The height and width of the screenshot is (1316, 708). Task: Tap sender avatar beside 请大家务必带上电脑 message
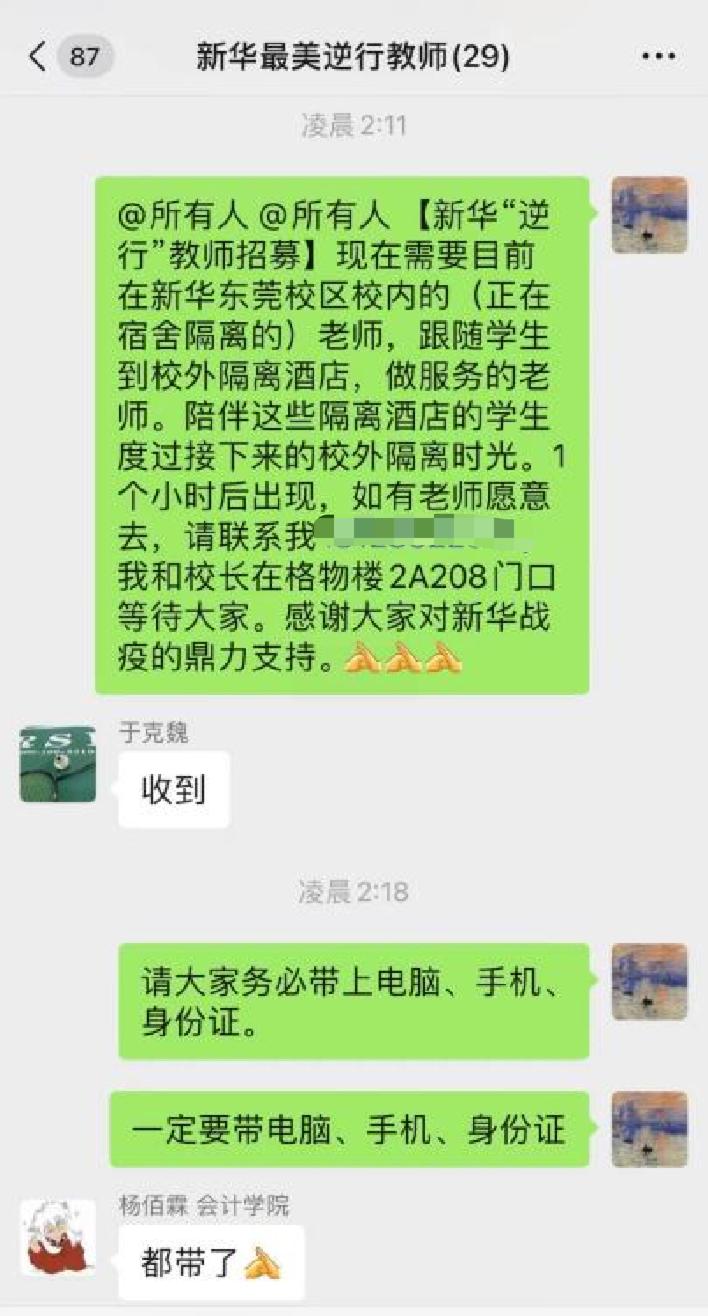point(649,981)
